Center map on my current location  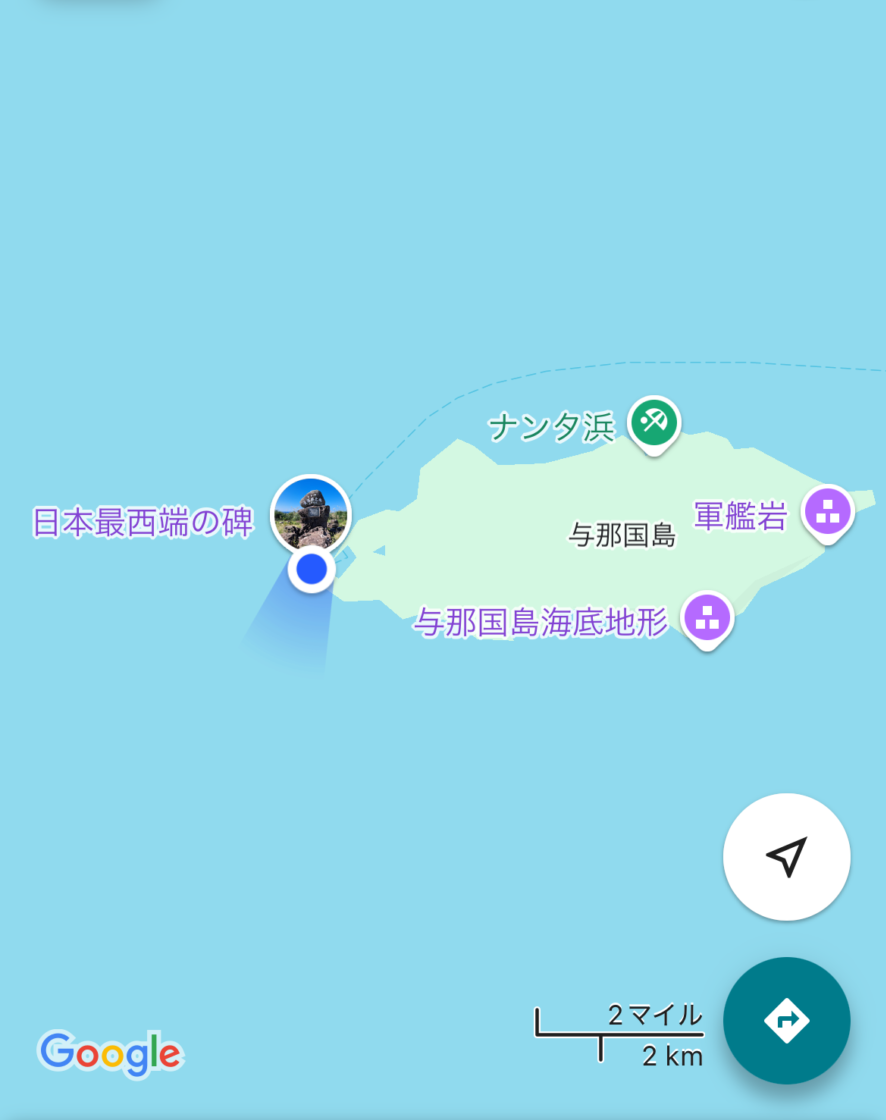786,857
